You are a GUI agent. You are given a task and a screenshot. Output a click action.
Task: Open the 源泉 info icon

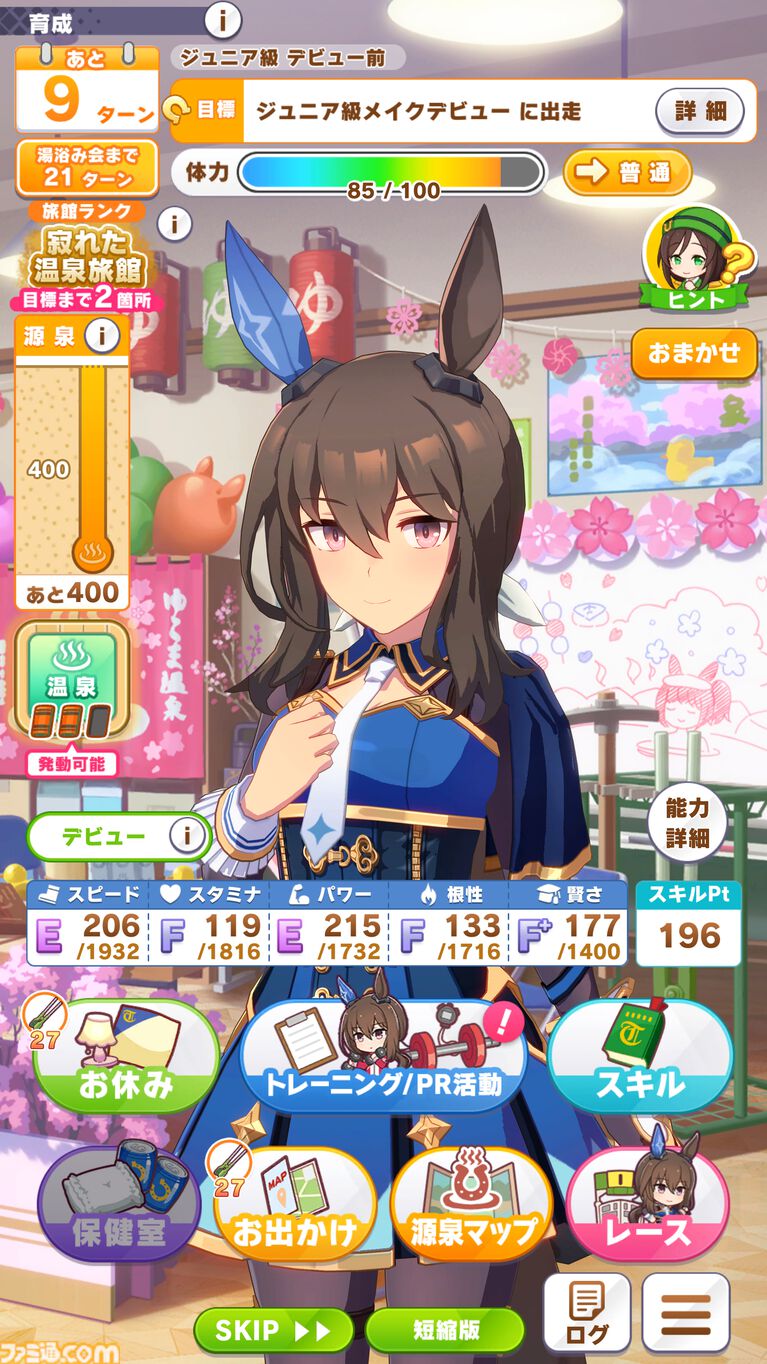[102, 336]
